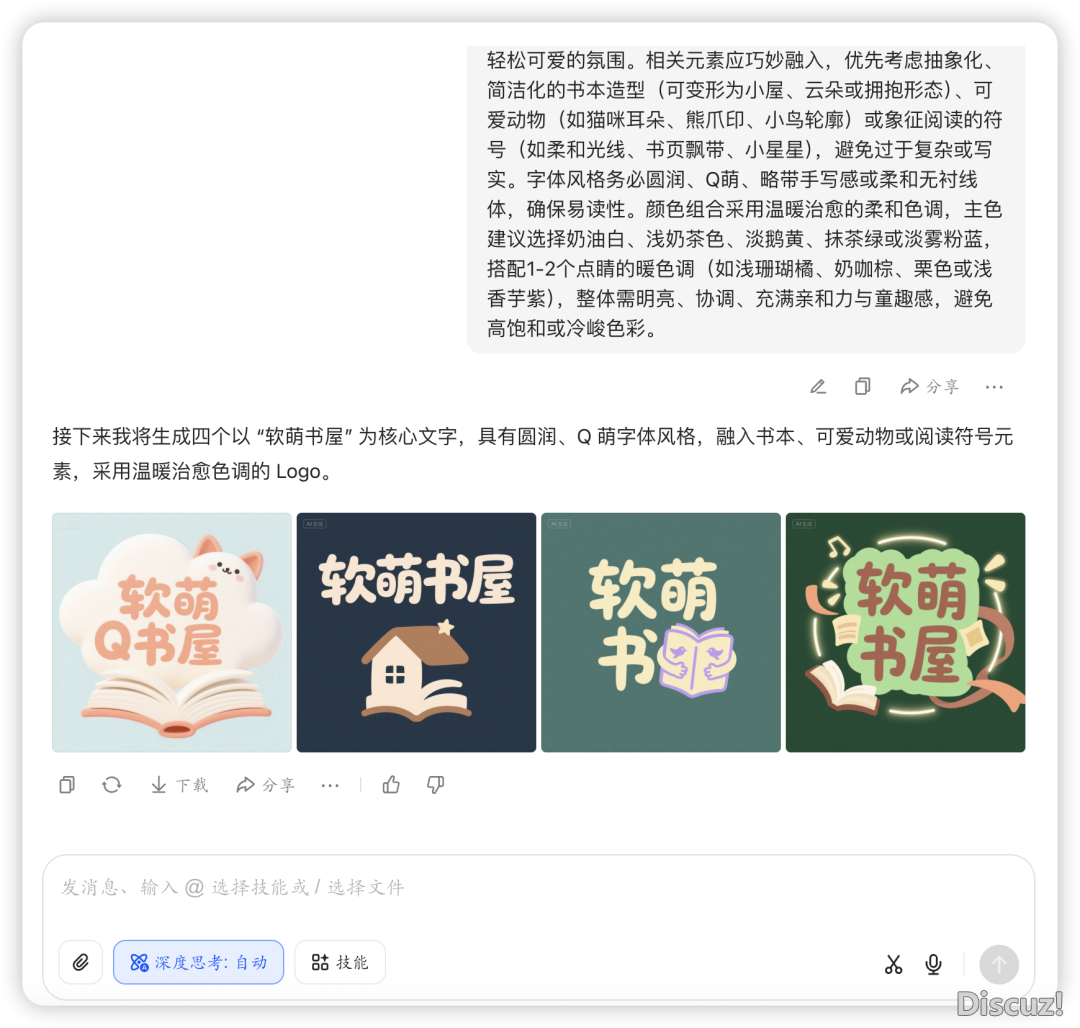Copy the sent prompt message
Screen dimensions: 1080x1028
pos(862,387)
